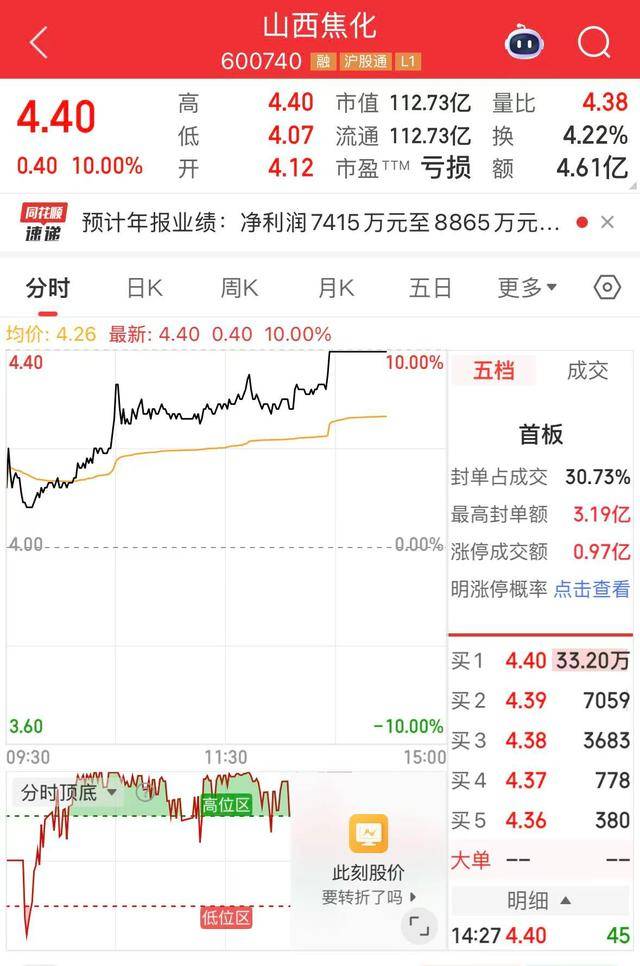640x966 pixels.
Task: Switch to 日K chart tab
Action: [144, 288]
